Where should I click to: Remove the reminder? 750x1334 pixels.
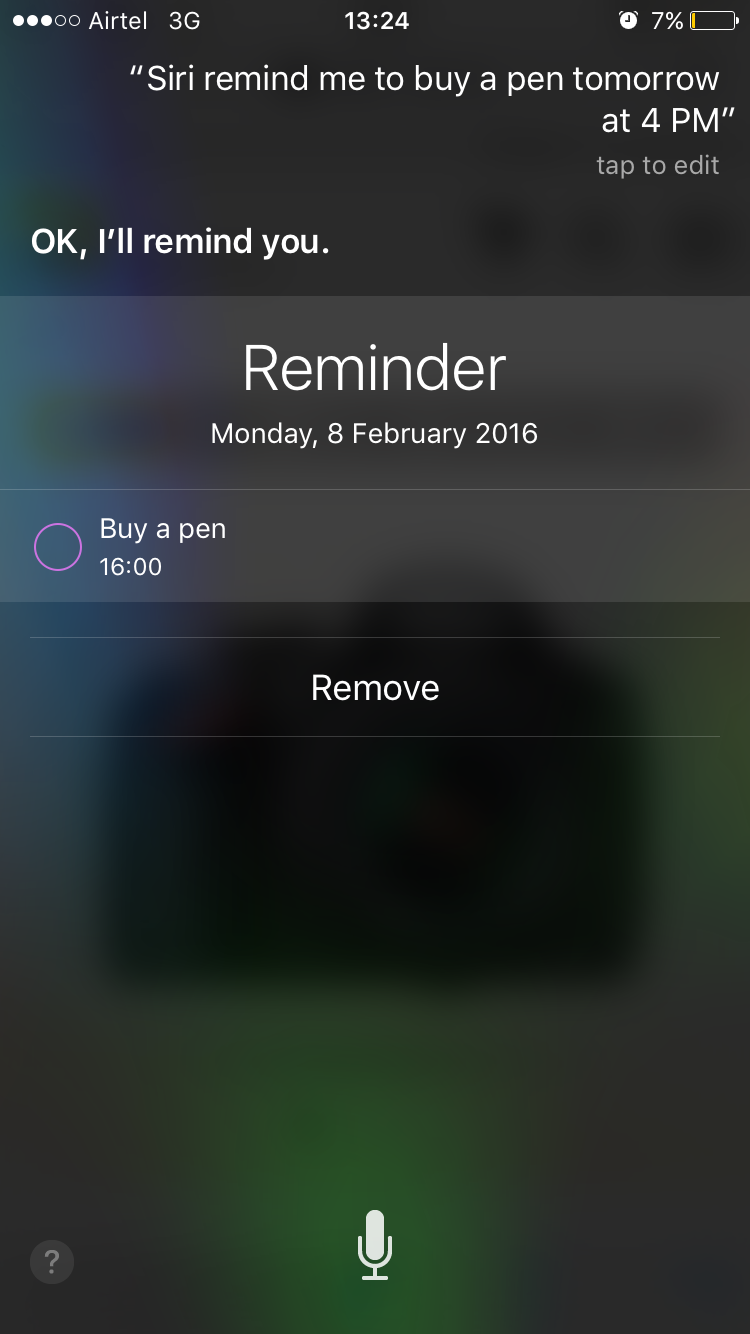tap(375, 688)
